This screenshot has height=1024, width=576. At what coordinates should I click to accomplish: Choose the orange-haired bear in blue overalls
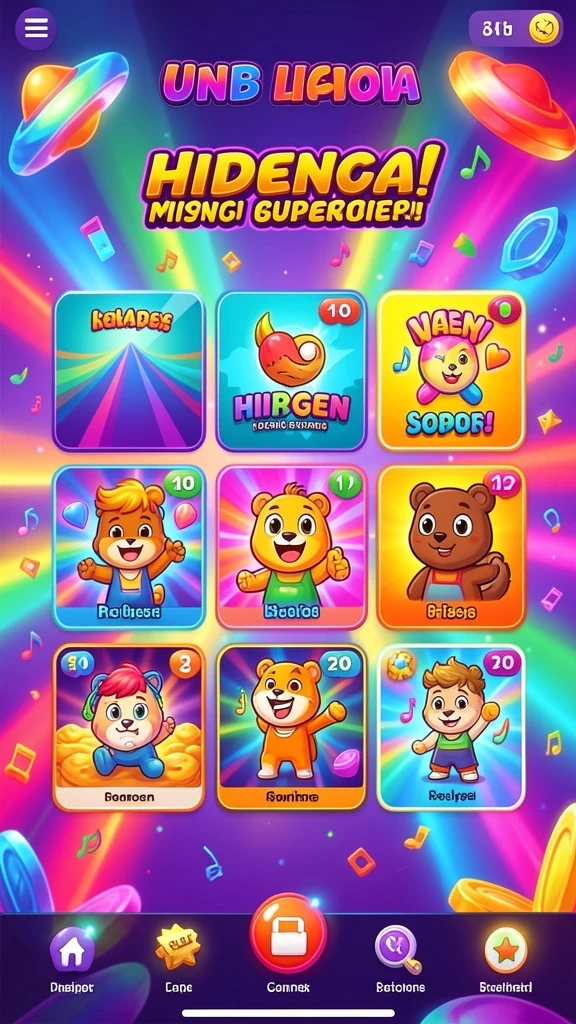(x=129, y=547)
